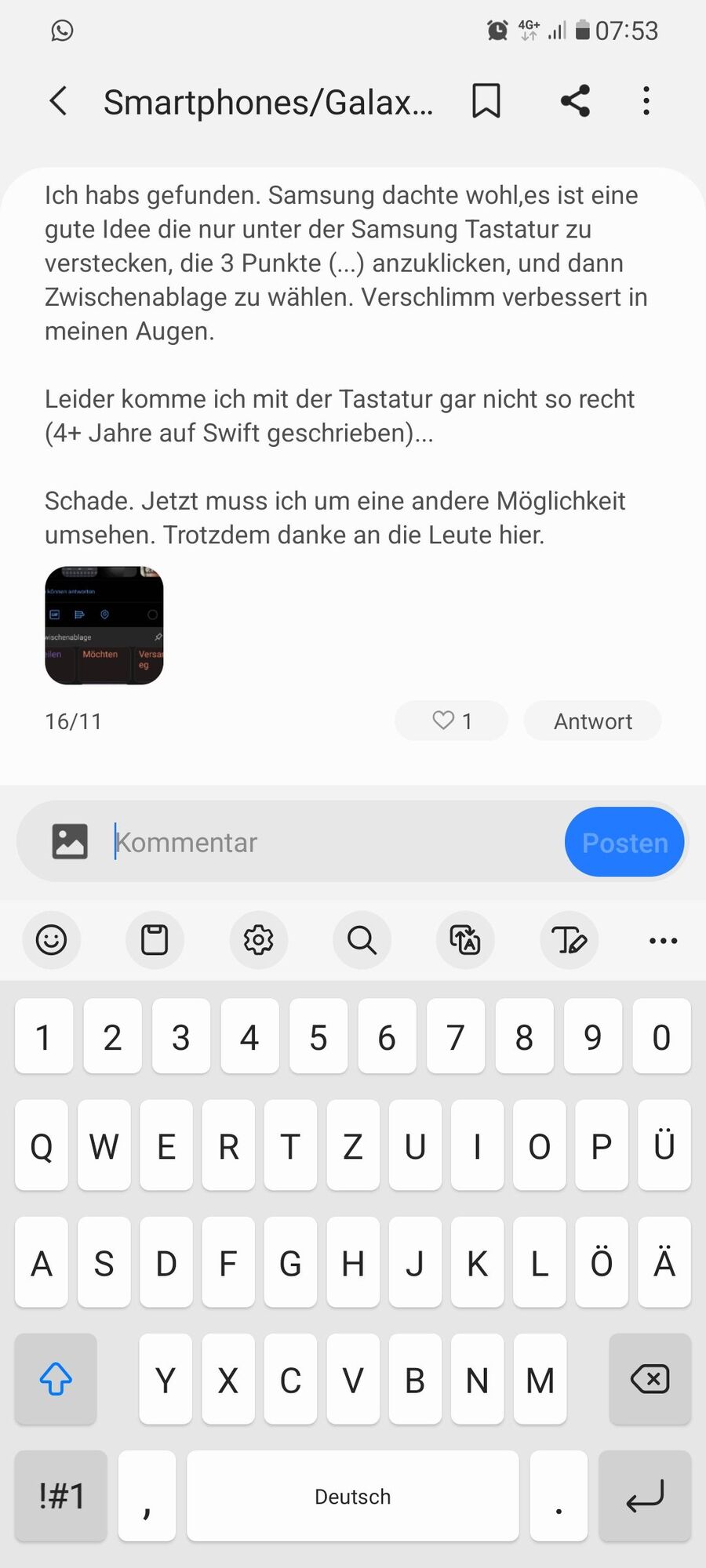706x1568 pixels.
Task: Select the text editing tool on the keyboard
Action: pos(570,941)
